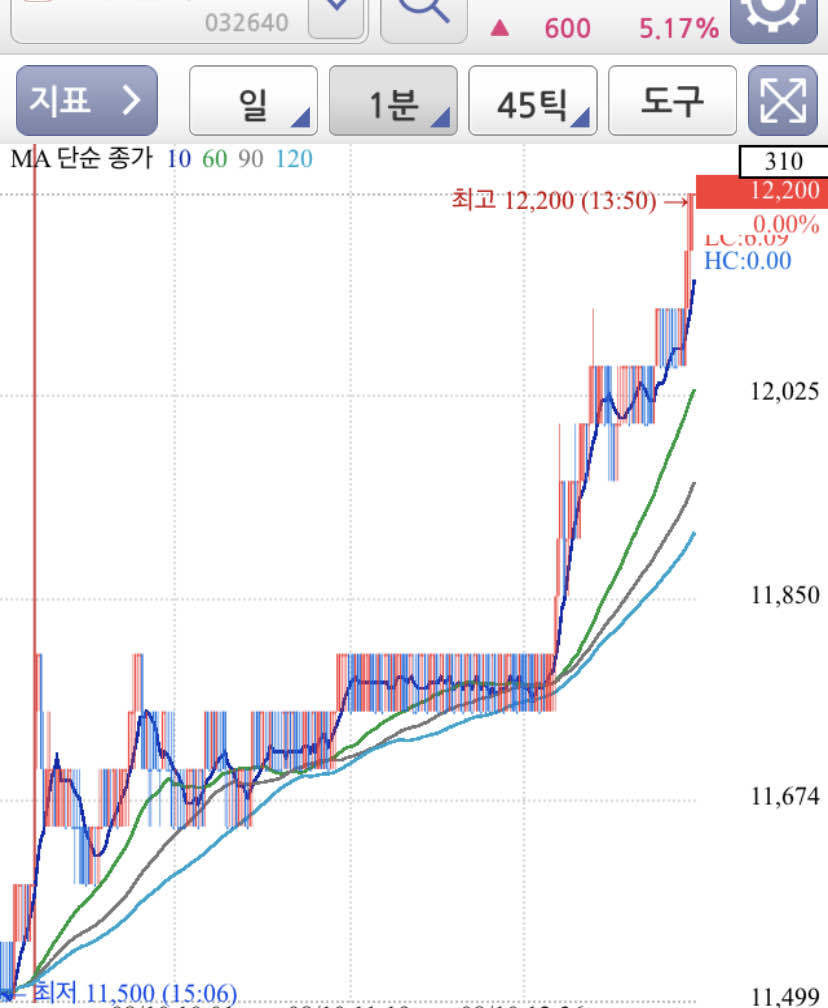Open the 도구 tools menu
This screenshot has height=1008, width=828.
coord(671,100)
